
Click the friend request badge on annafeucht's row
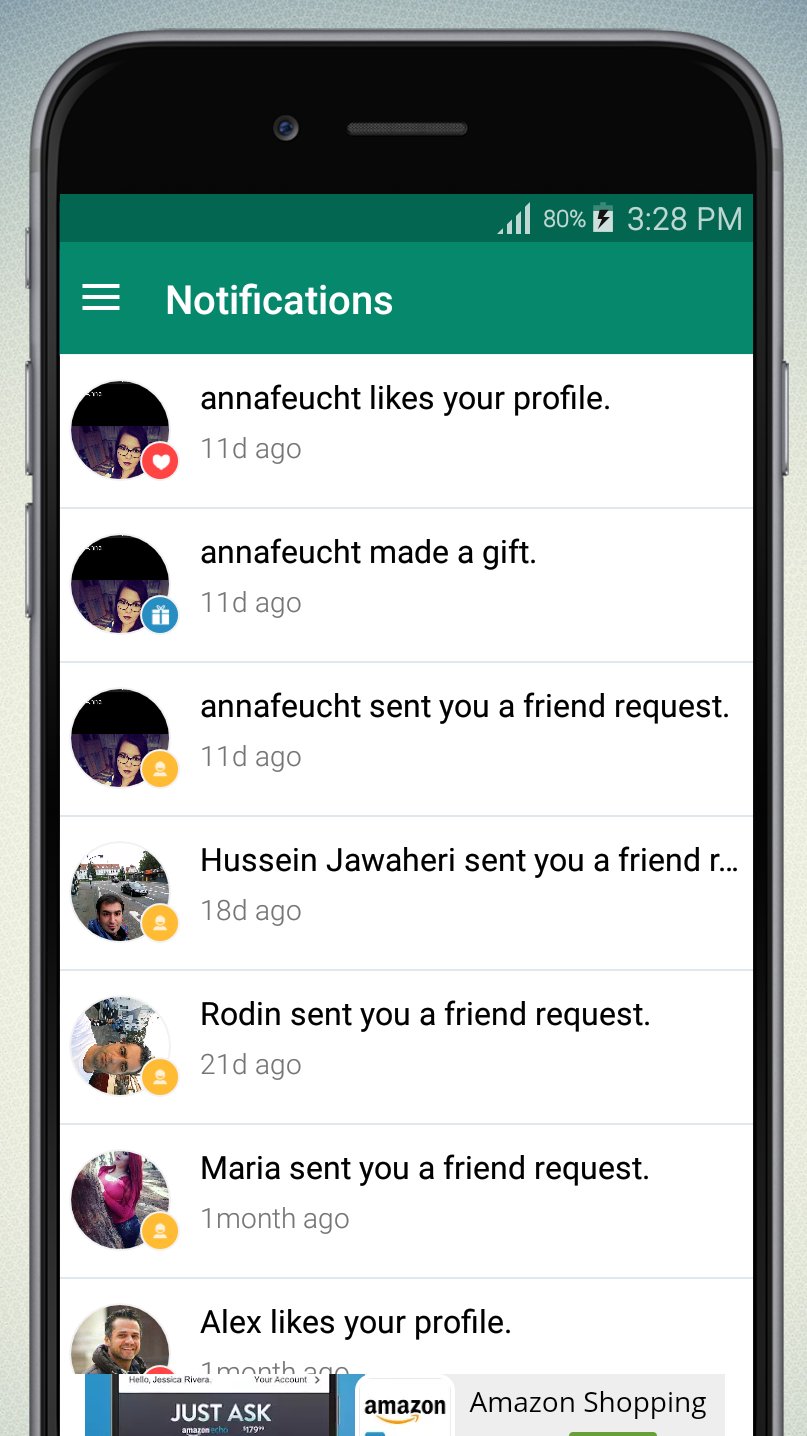pos(160,769)
